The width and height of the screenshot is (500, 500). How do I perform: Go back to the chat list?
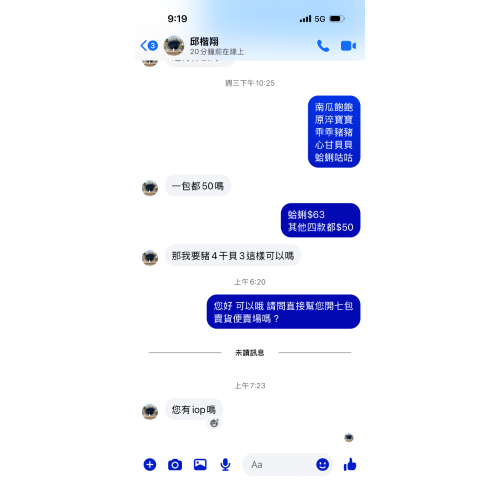coord(149,46)
